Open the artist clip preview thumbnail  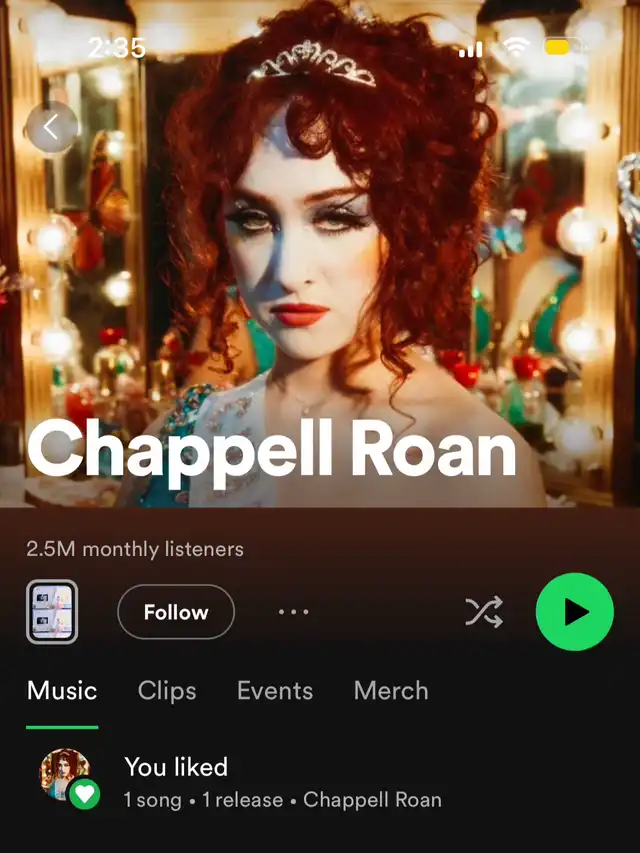[52, 612]
